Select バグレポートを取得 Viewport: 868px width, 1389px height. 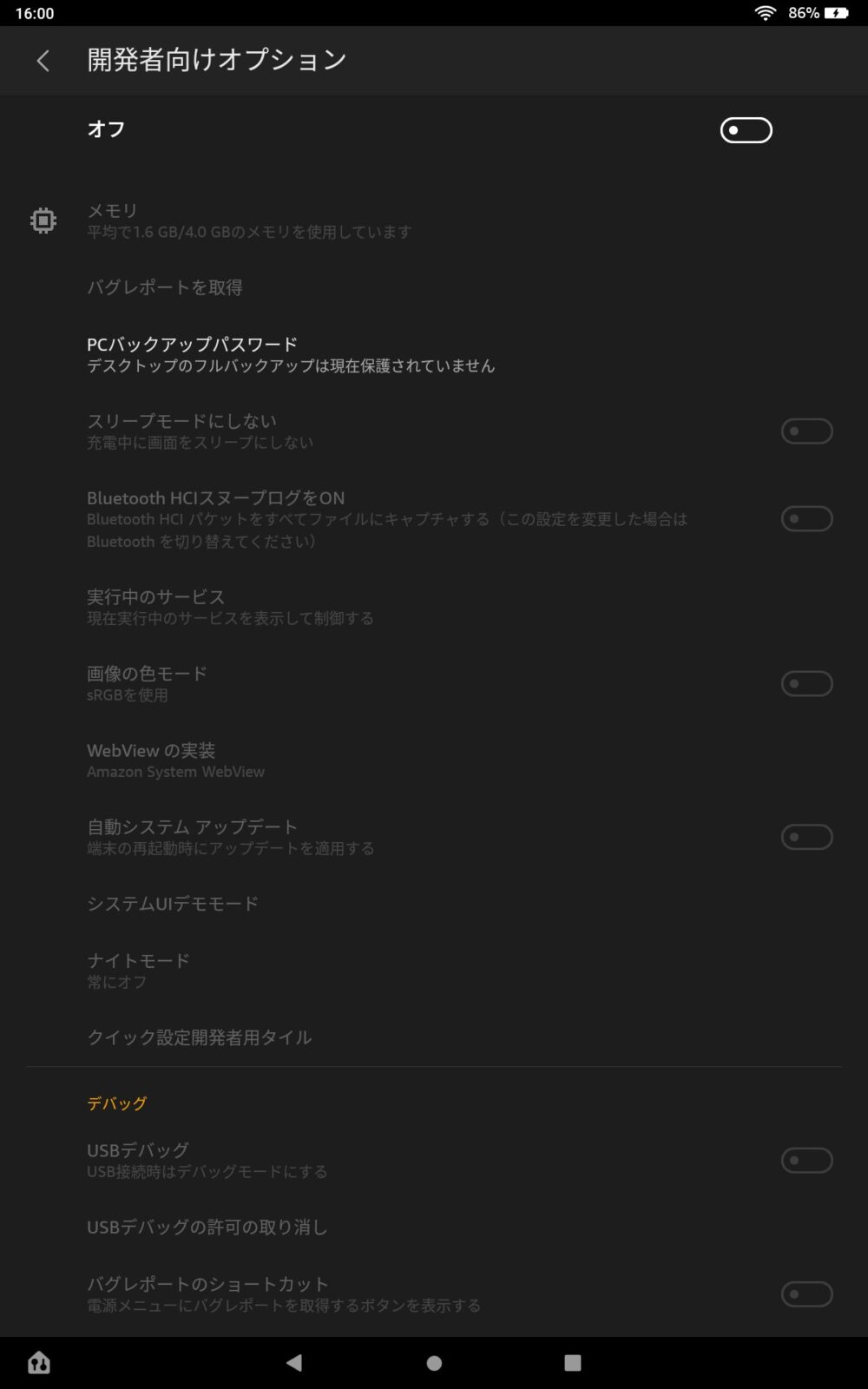(x=165, y=287)
